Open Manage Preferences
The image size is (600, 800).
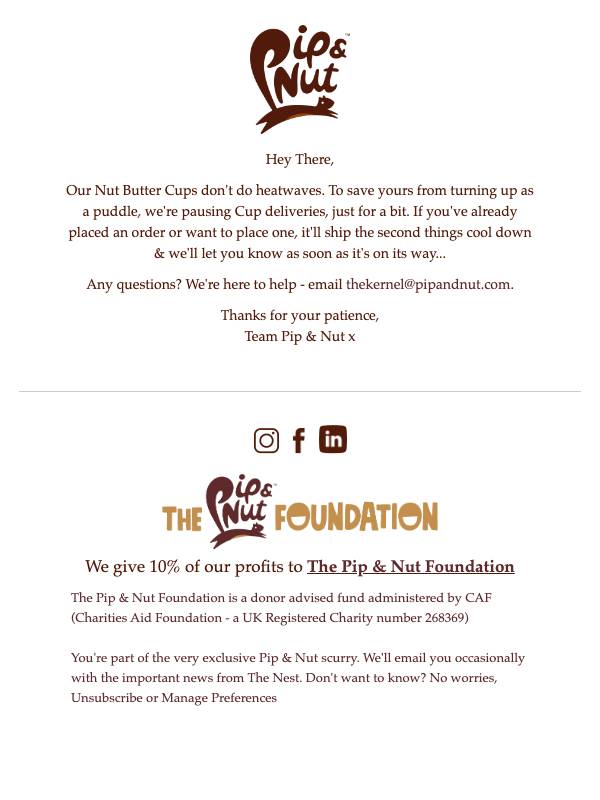219,698
